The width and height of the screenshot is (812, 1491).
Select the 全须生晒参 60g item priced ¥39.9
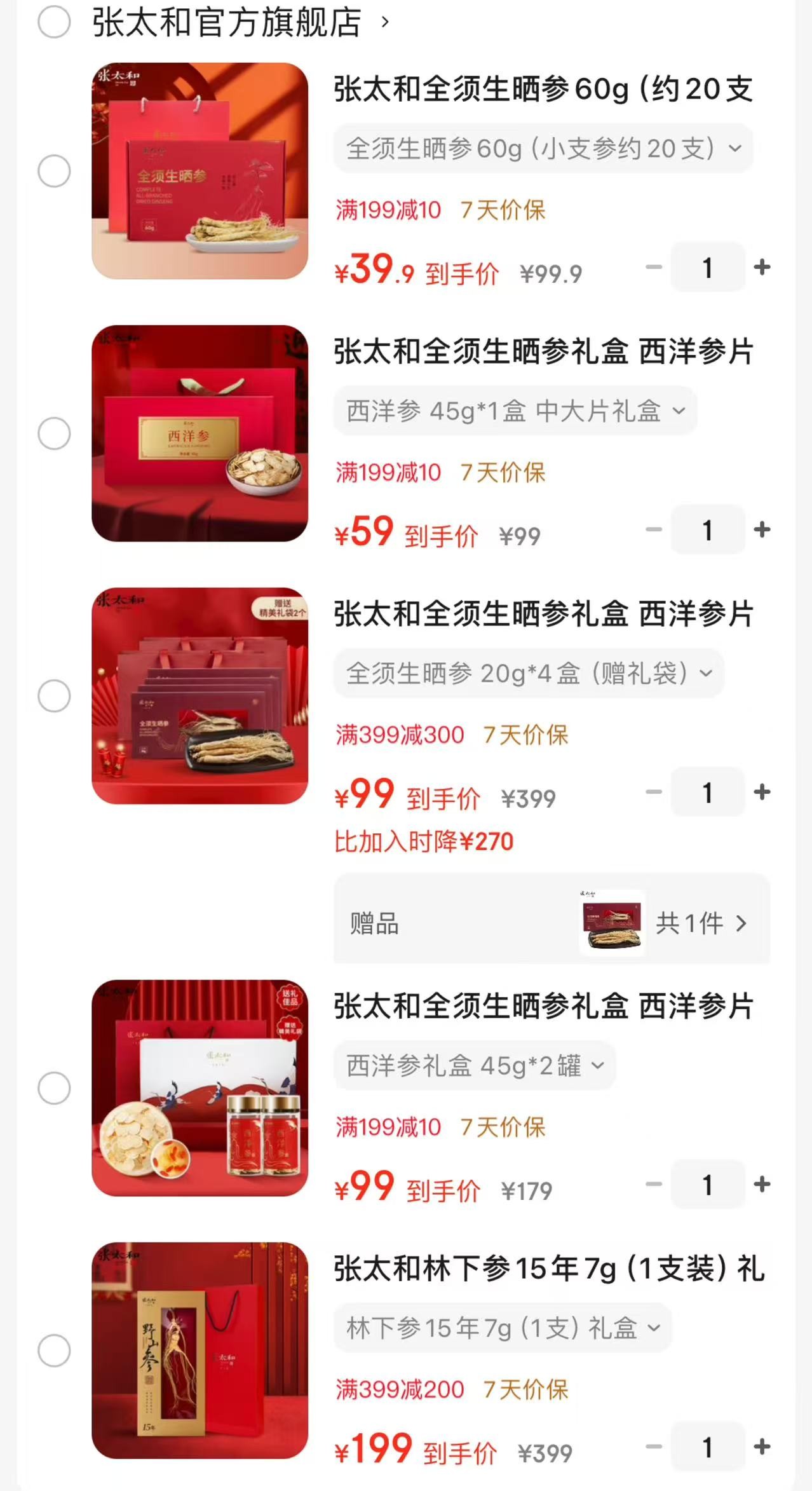coord(54,171)
